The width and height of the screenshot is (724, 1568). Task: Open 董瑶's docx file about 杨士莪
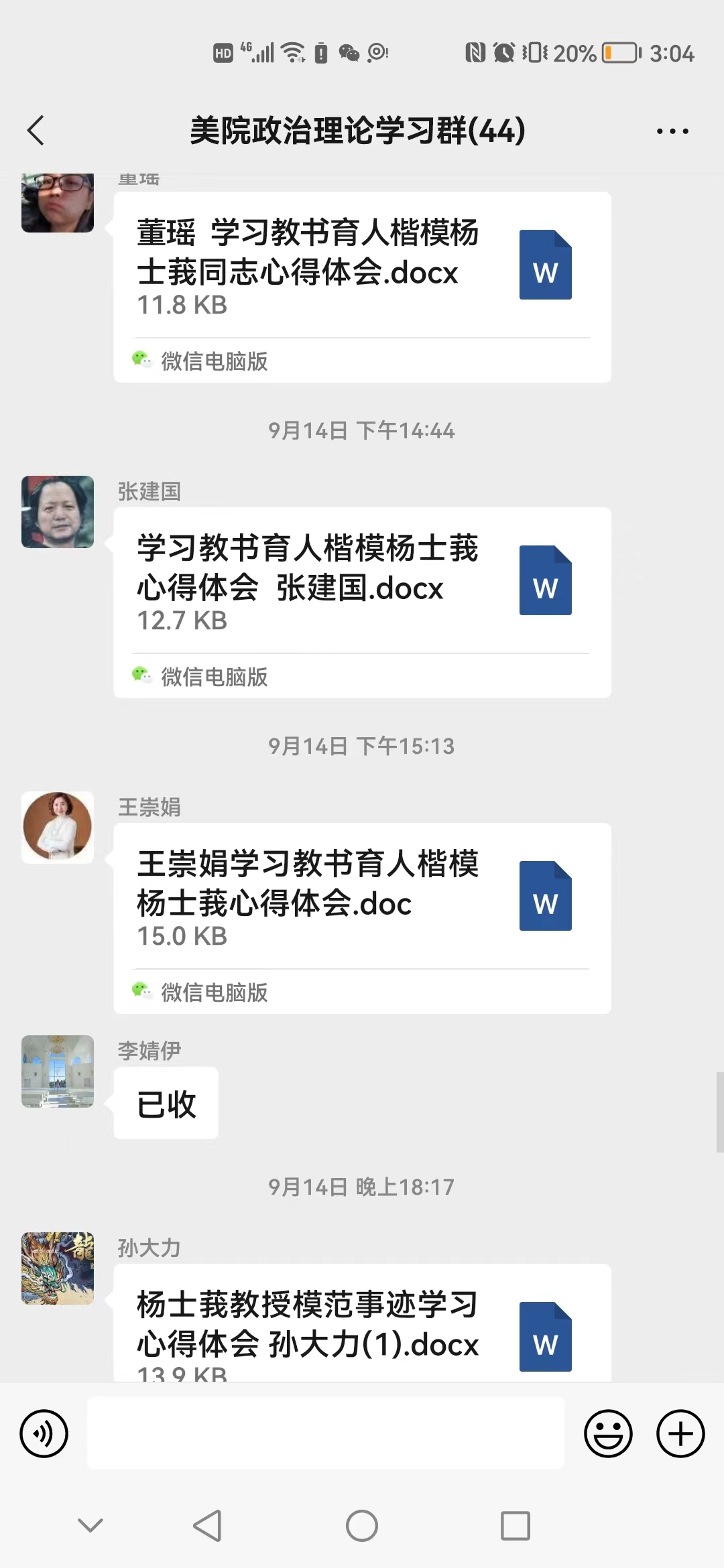click(x=362, y=268)
